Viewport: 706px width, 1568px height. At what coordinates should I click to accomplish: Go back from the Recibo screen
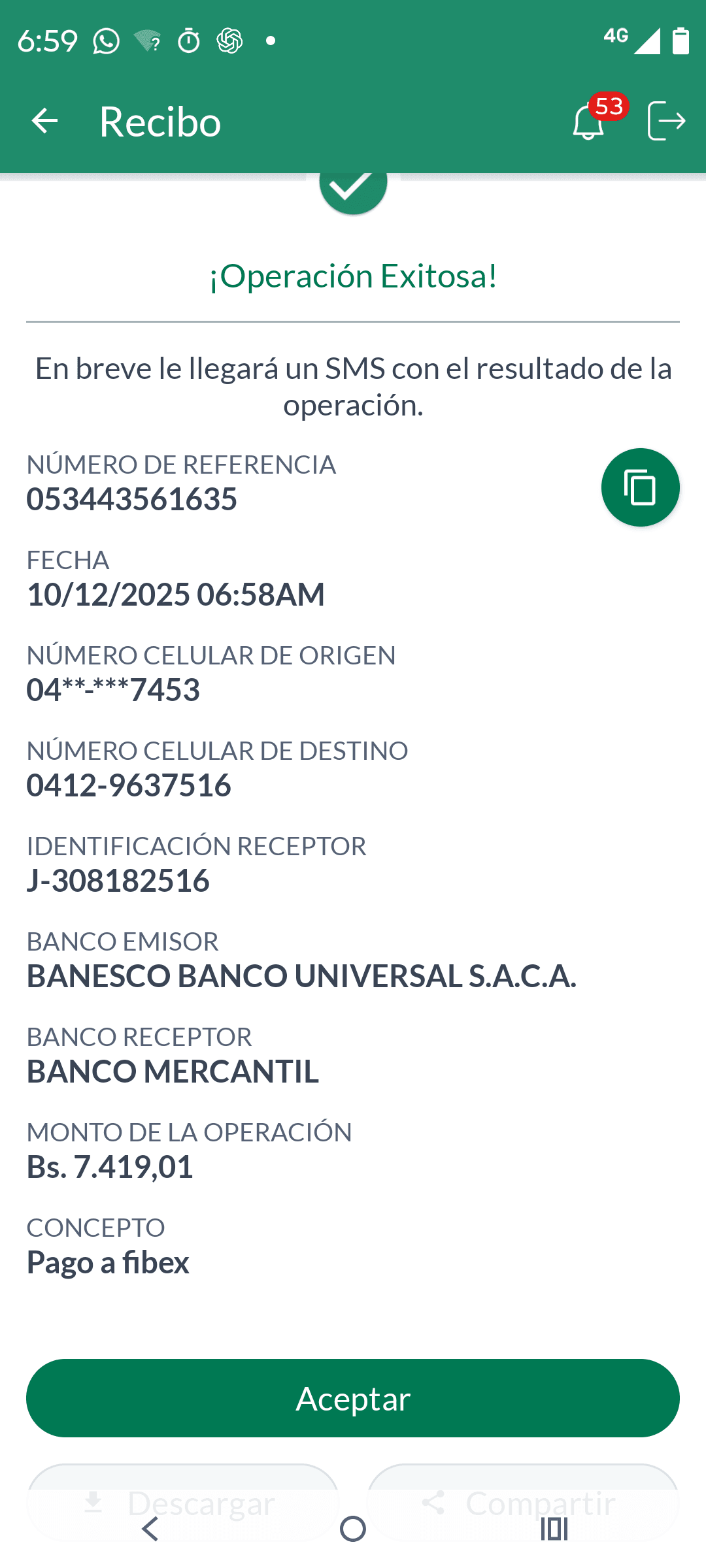coord(44,121)
